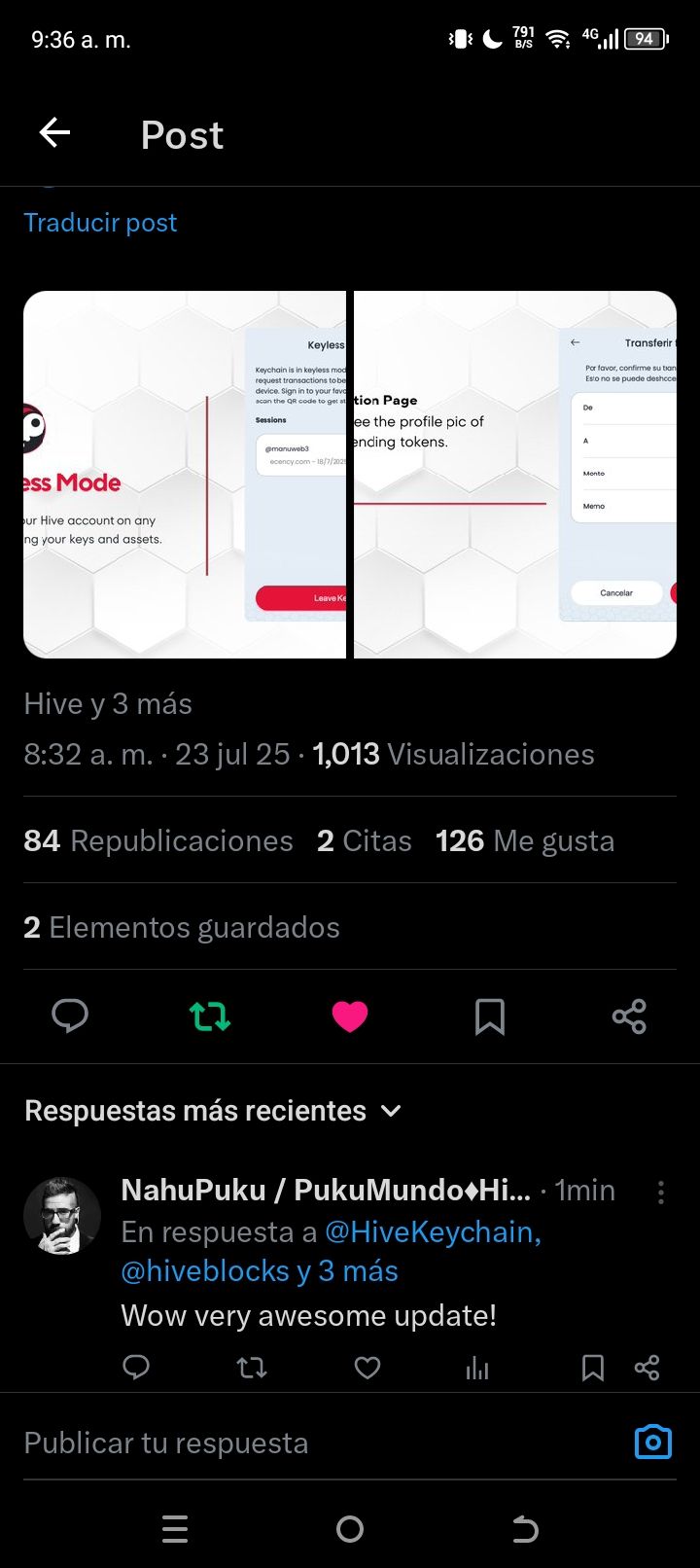Go back using the arrow next to Post
The image size is (700, 1568).
coord(54,133)
